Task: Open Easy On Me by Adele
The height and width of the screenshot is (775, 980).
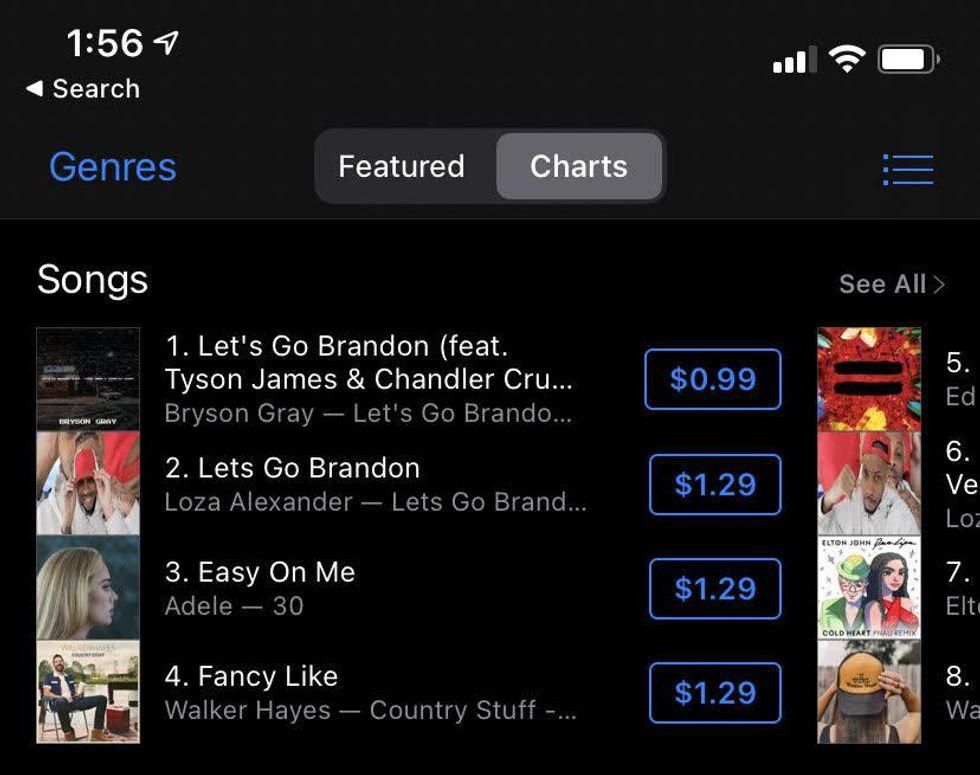Action: pos(260,588)
